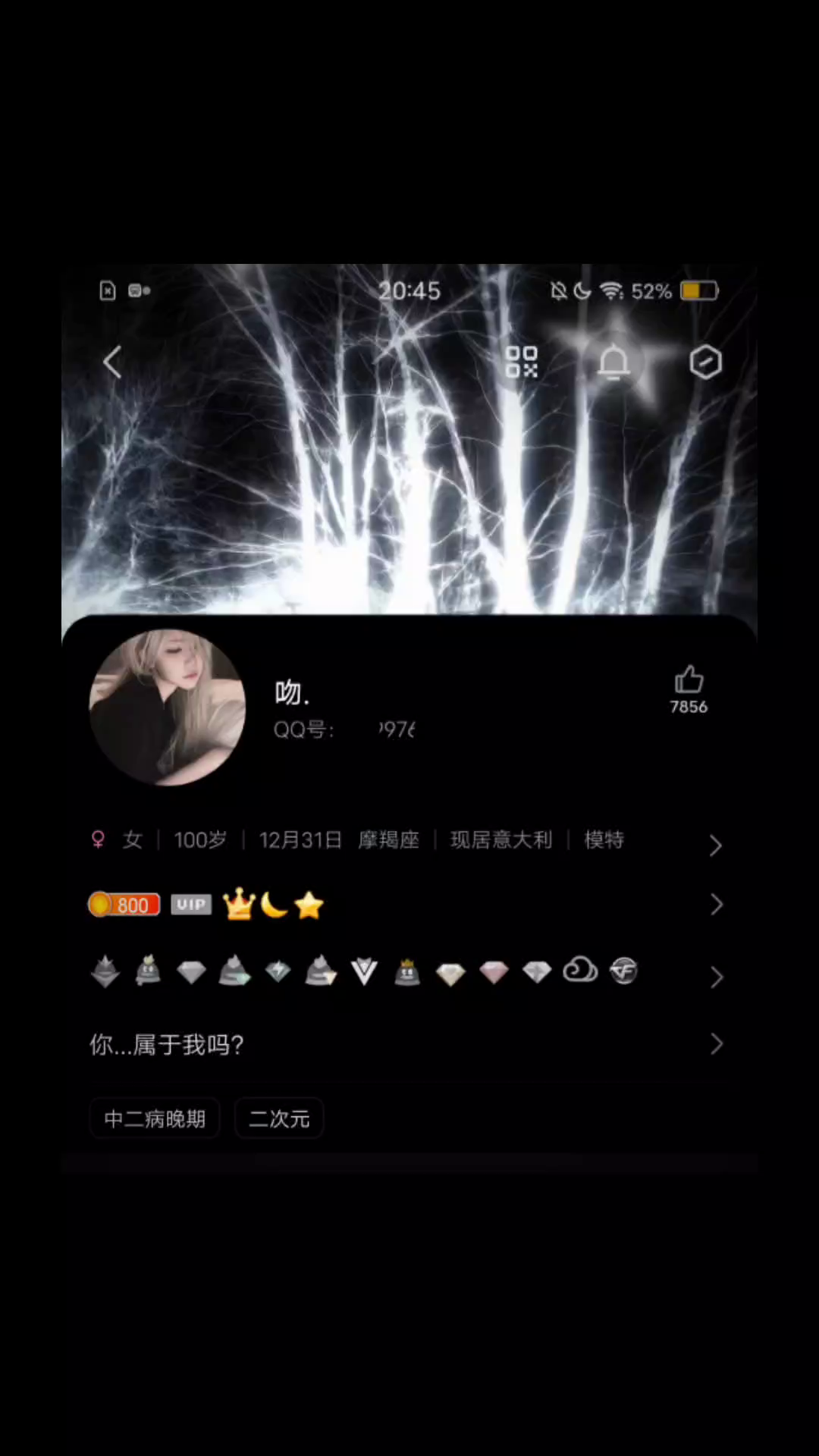View the profile avatar photo
Image resolution: width=819 pixels, height=1456 pixels.
coord(168,708)
